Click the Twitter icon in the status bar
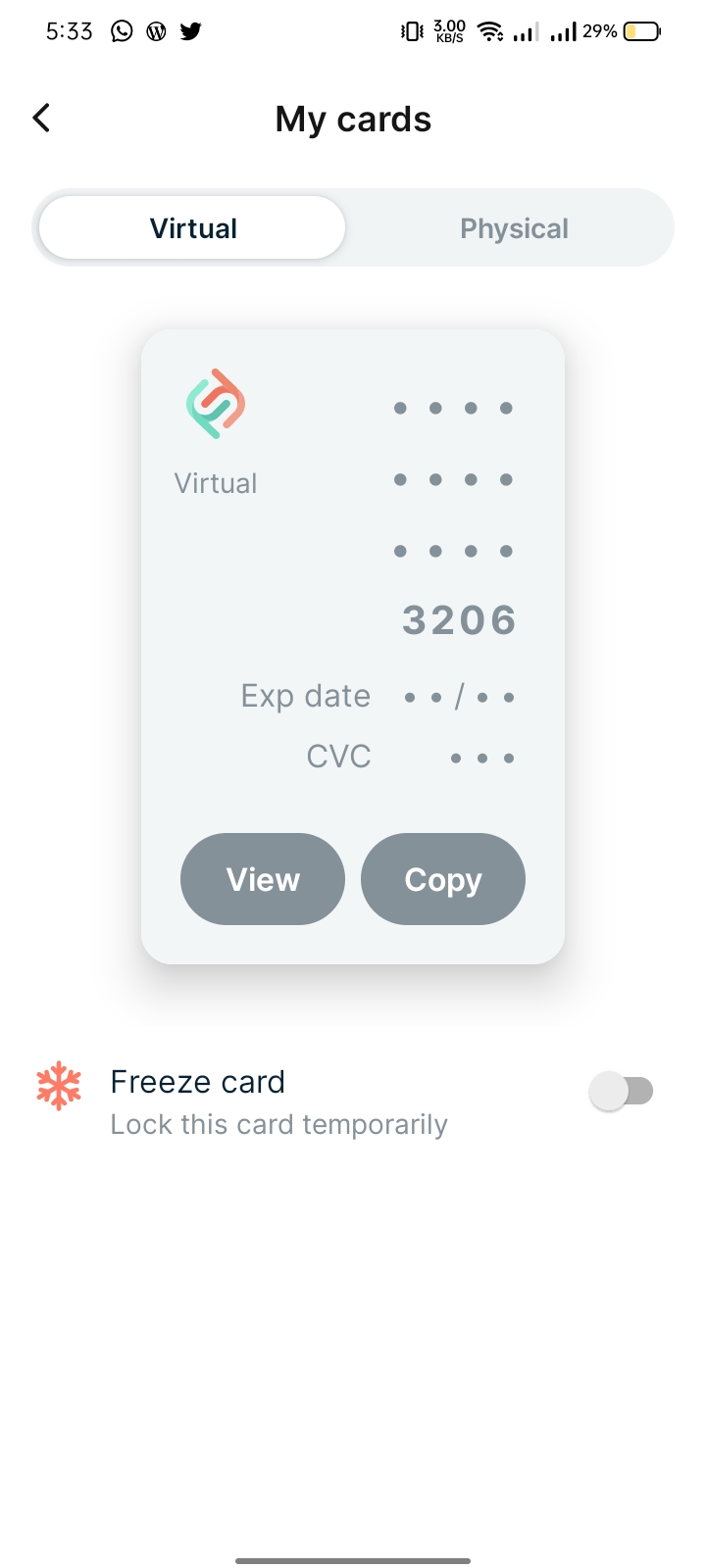The image size is (706, 1568). (x=190, y=30)
